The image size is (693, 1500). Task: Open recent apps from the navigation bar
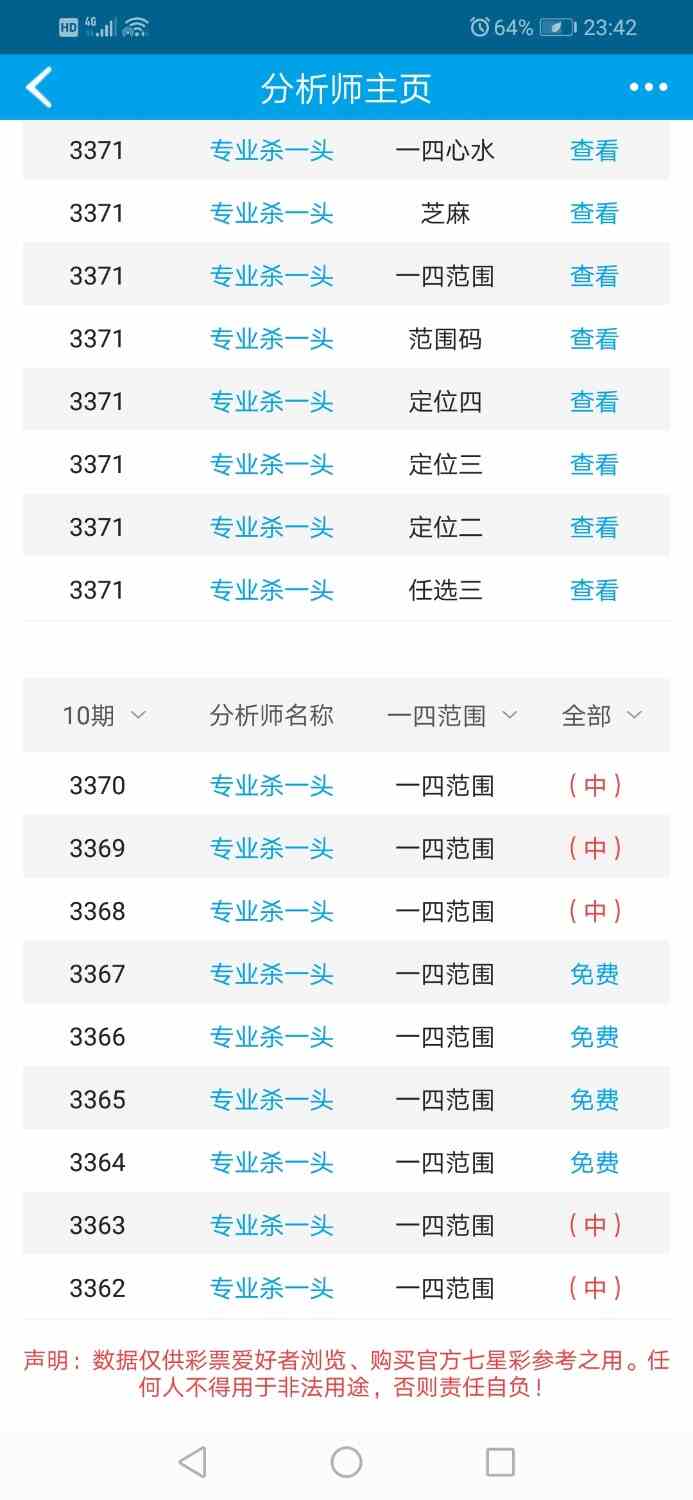tap(500, 1462)
